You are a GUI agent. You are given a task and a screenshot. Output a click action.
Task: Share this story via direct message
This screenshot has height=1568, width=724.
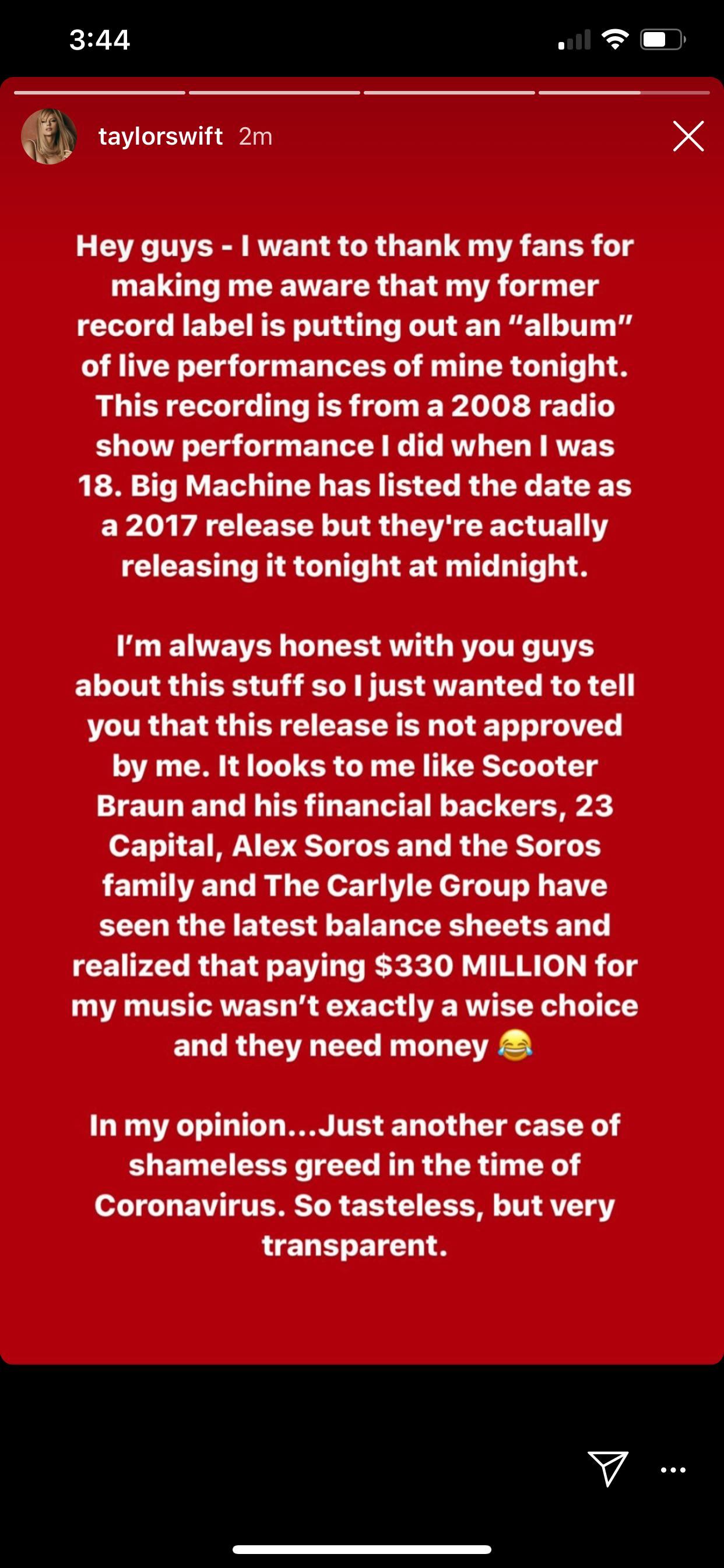[x=607, y=1468]
